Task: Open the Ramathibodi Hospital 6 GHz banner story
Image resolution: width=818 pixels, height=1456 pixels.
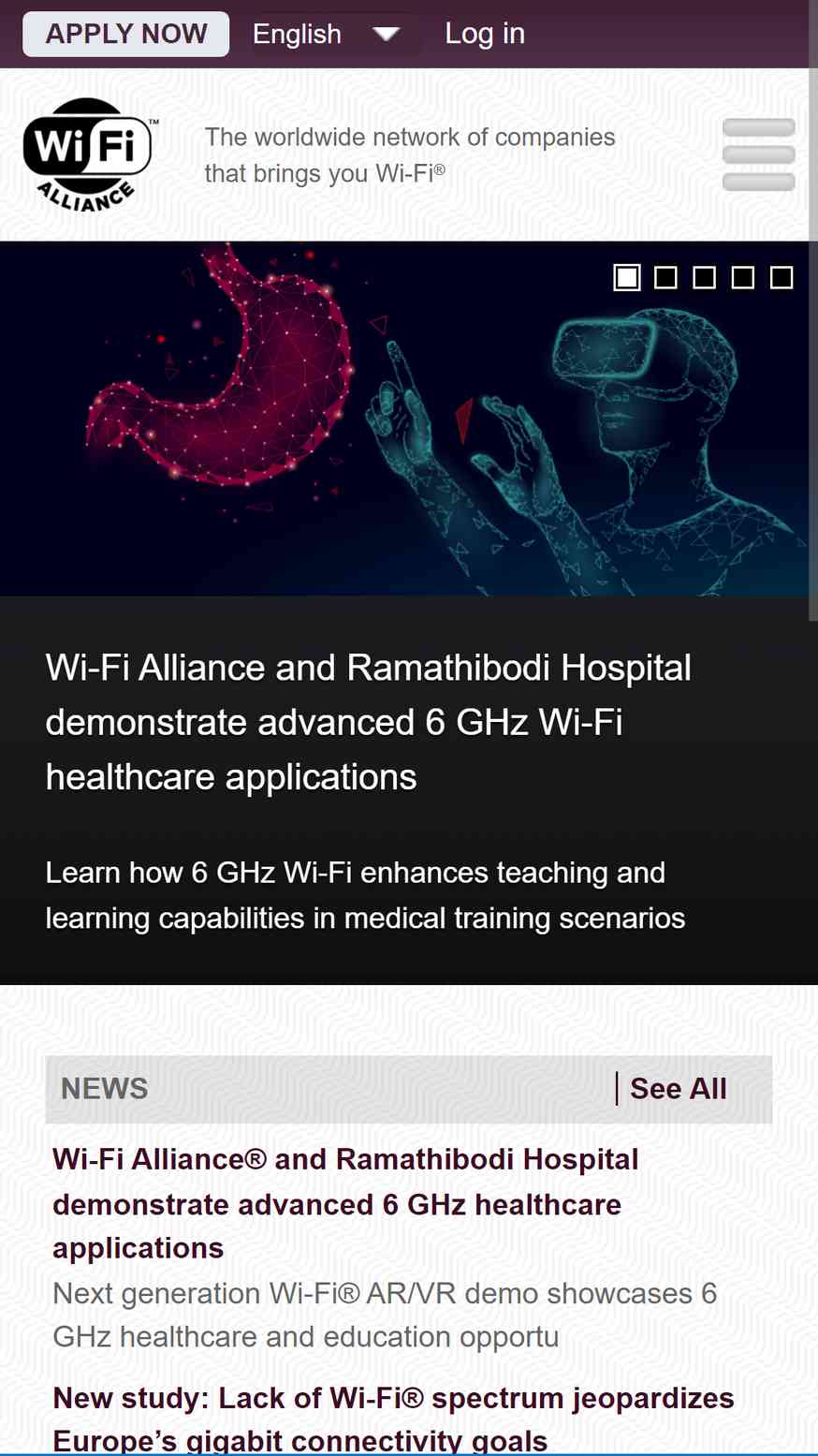Action: (369, 723)
